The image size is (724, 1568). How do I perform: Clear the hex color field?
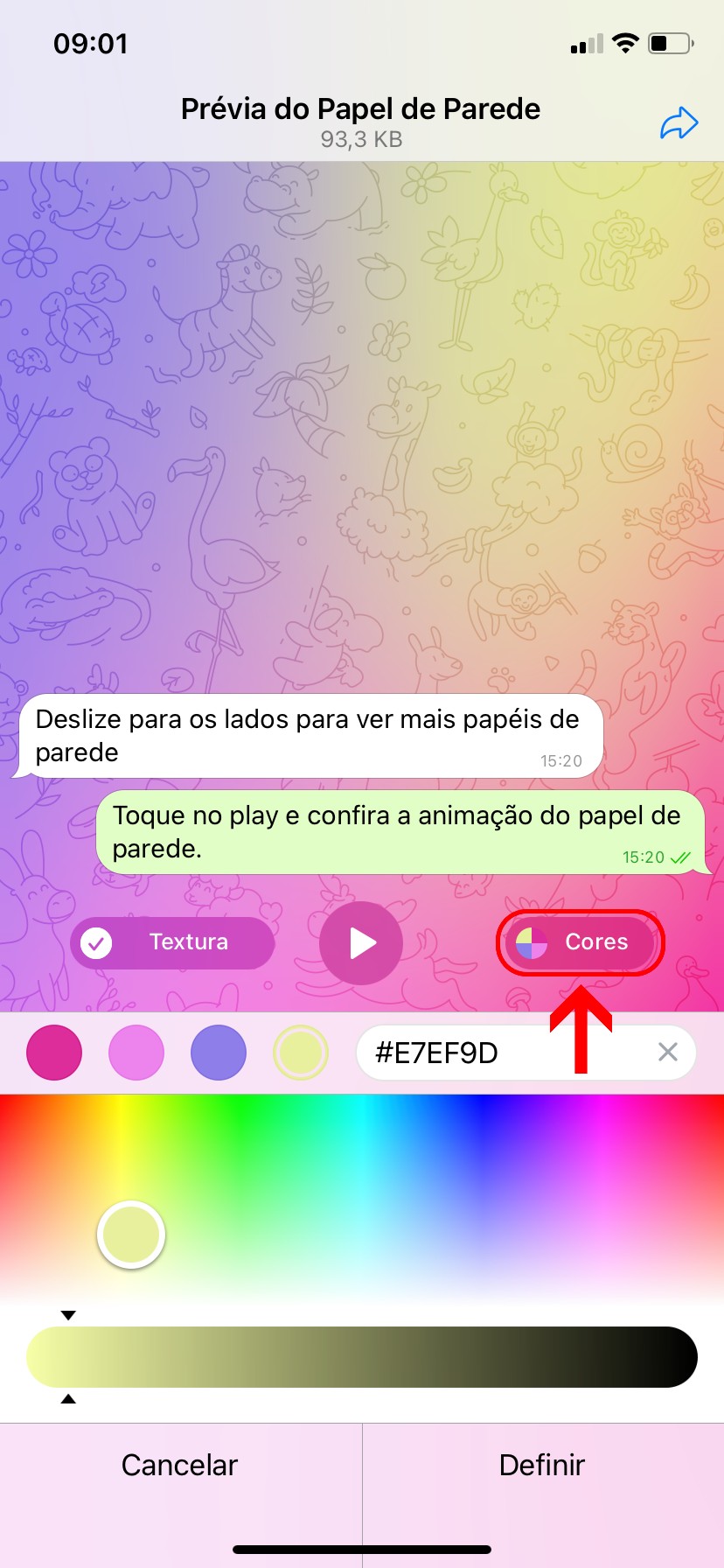point(668,1052)
